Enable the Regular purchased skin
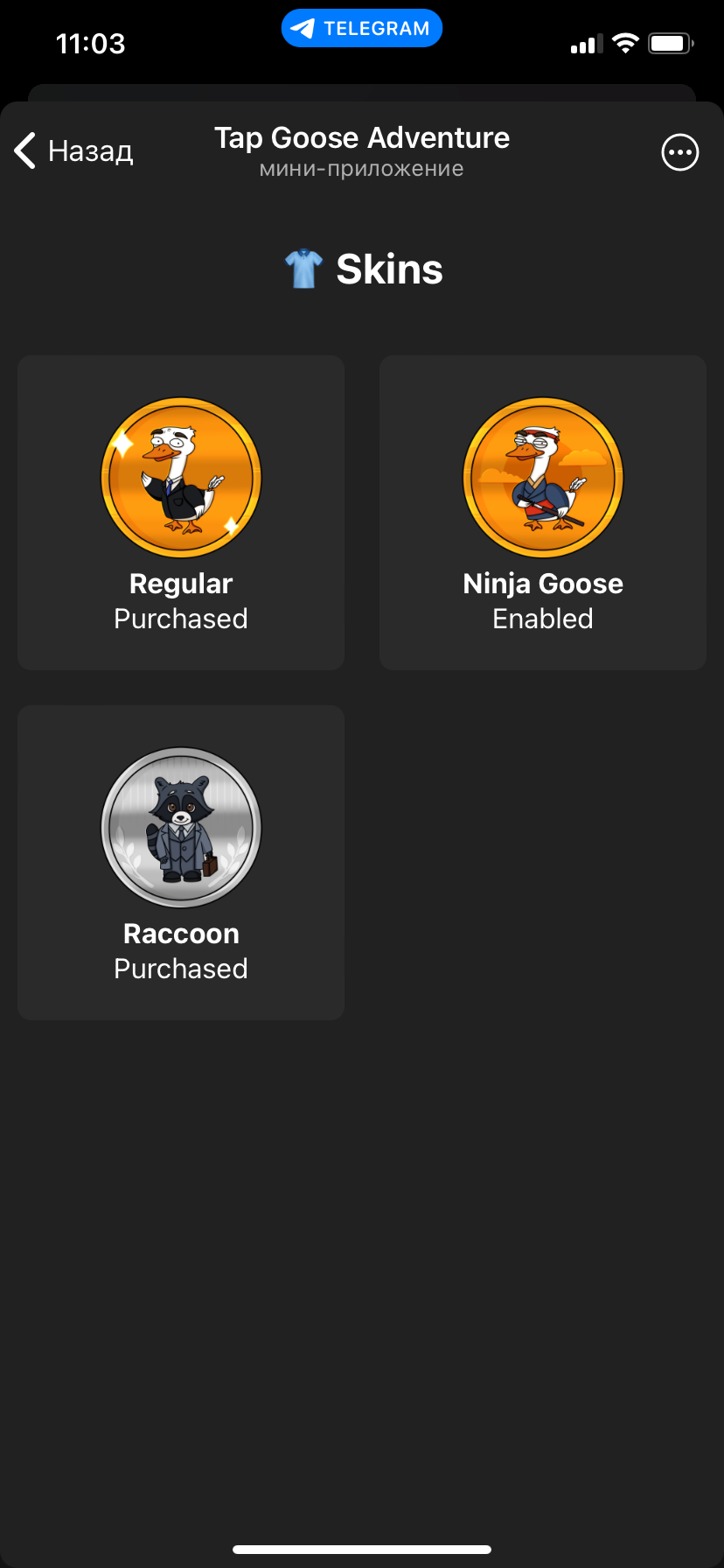This screenshot has height=1568, width=724. coord(181,513)
